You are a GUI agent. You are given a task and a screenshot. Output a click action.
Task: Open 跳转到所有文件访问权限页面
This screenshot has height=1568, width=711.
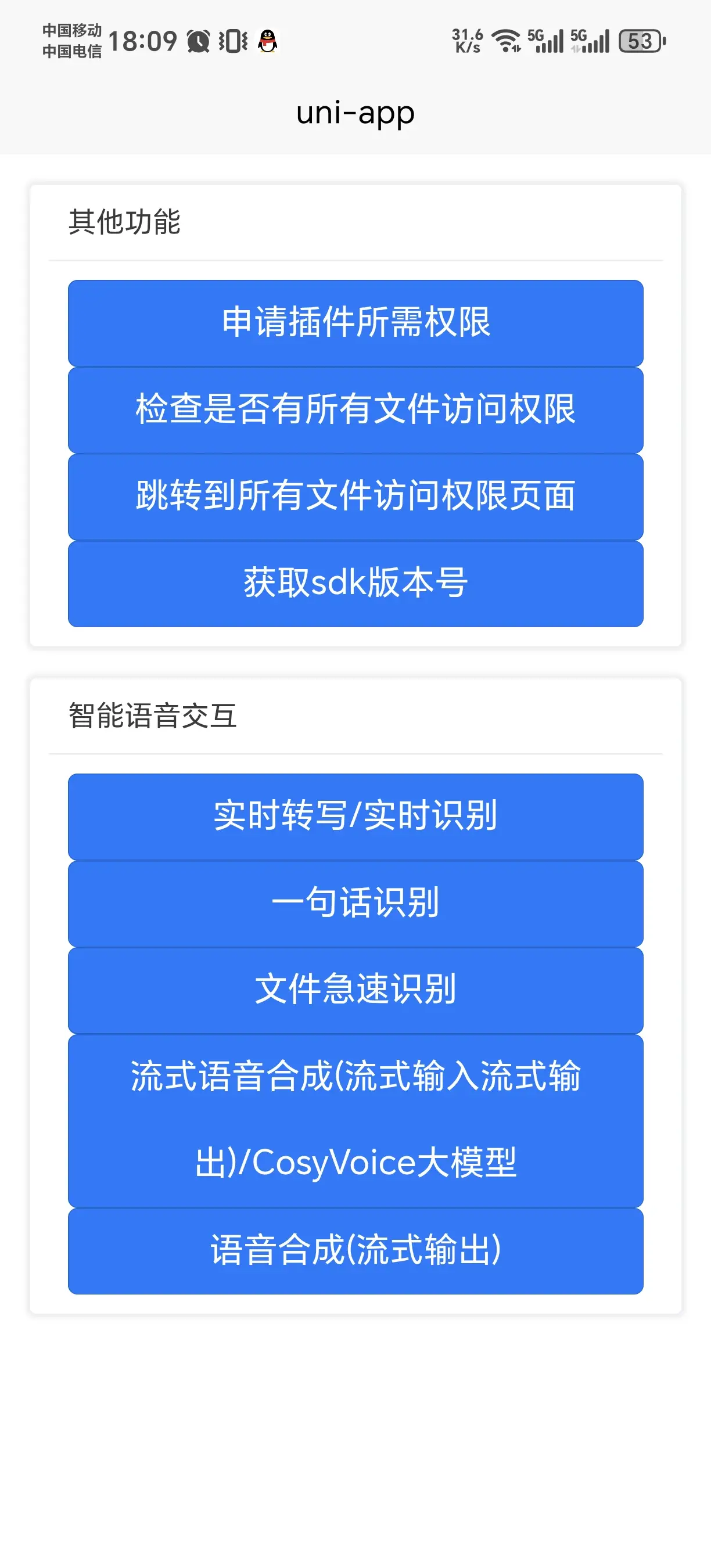click(x=355, y=497)
